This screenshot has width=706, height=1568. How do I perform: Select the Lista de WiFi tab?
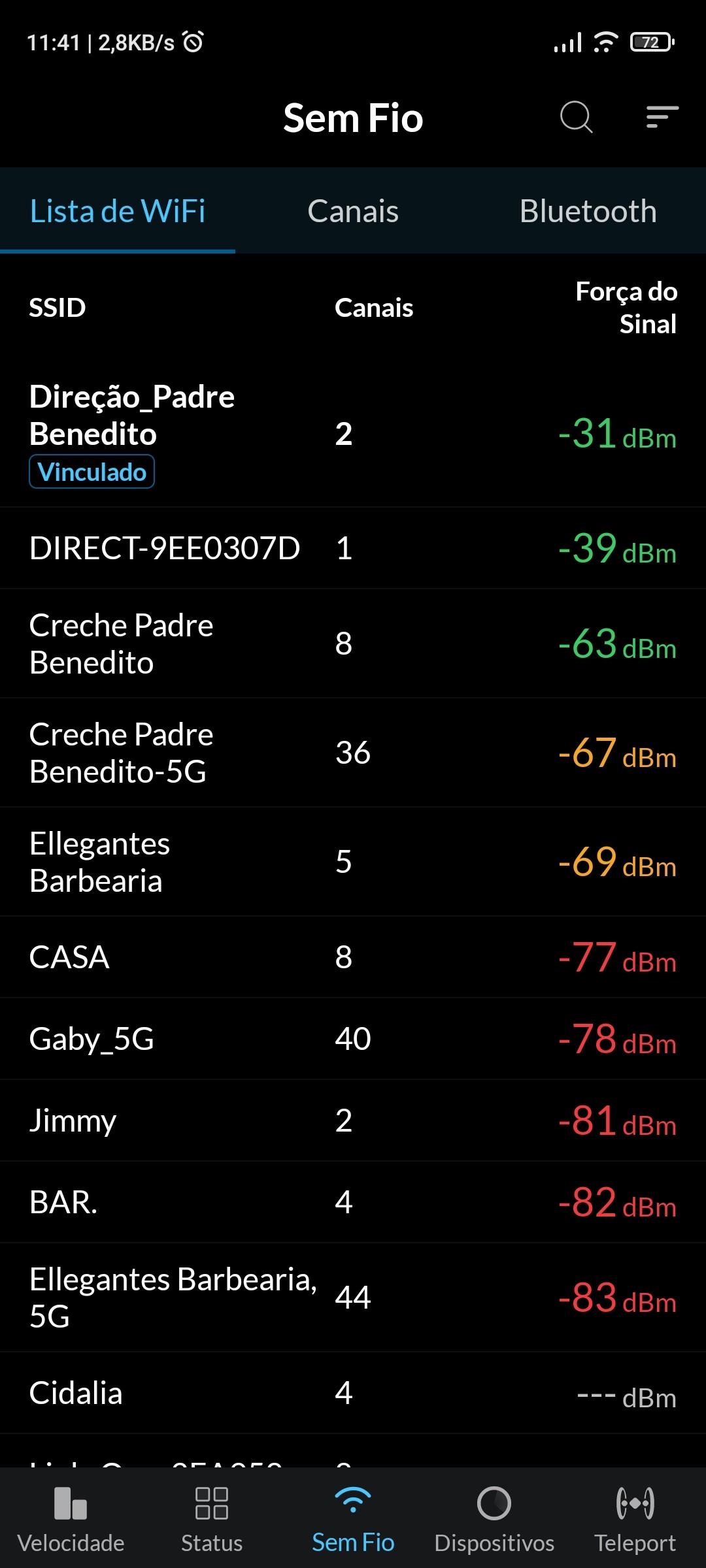118,211
